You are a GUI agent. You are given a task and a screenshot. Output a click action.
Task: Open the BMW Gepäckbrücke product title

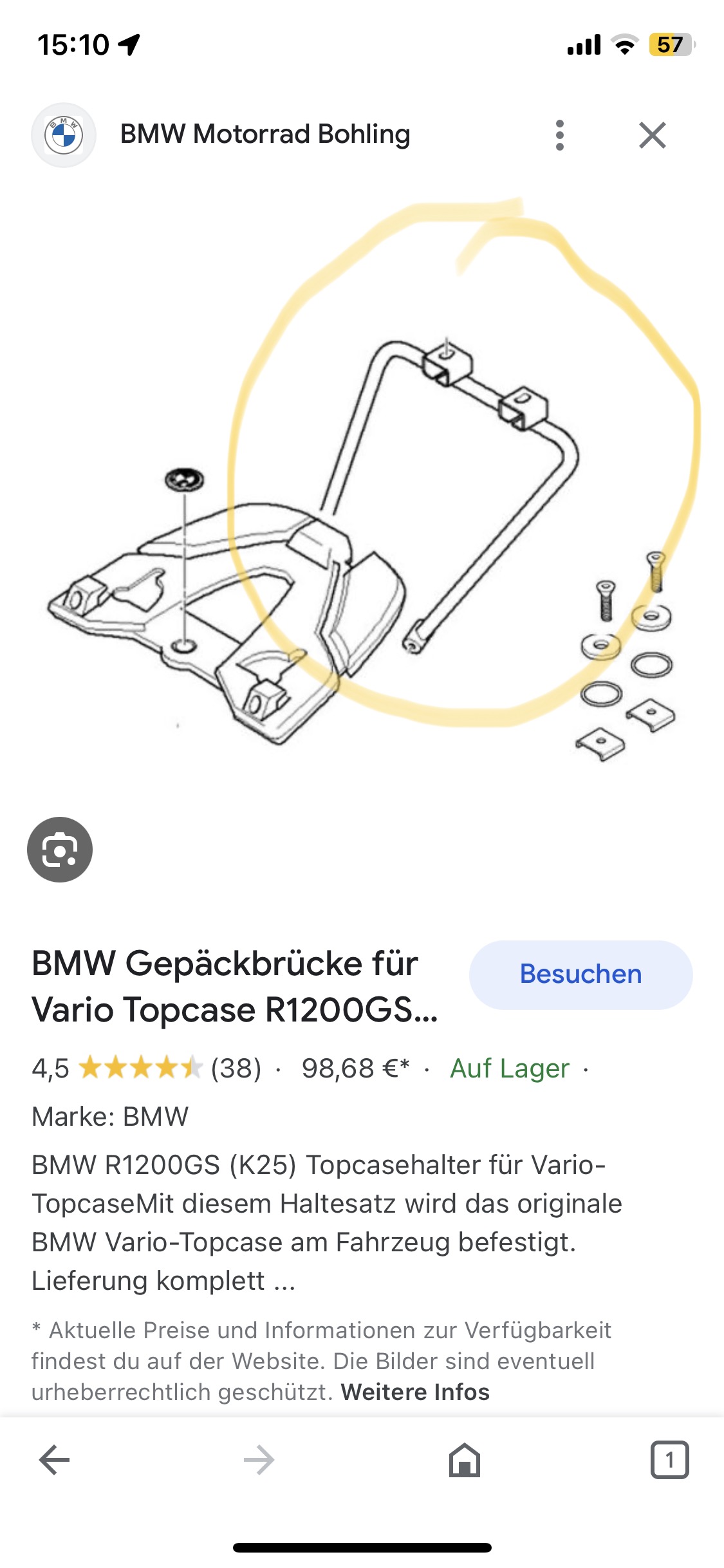[235, 986]
